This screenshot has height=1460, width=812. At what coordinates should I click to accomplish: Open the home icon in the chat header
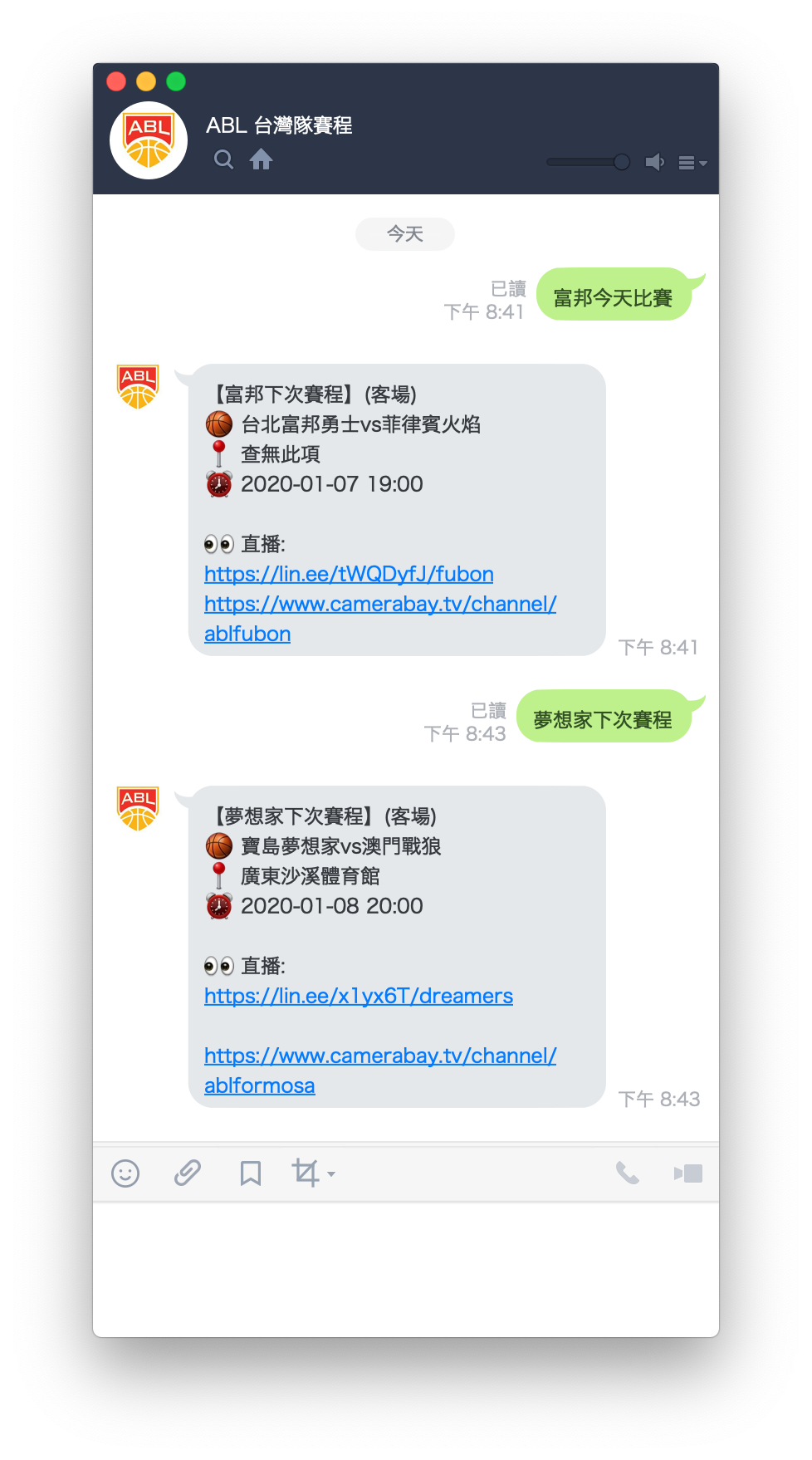pyautogui.click(x=261, y=159)
